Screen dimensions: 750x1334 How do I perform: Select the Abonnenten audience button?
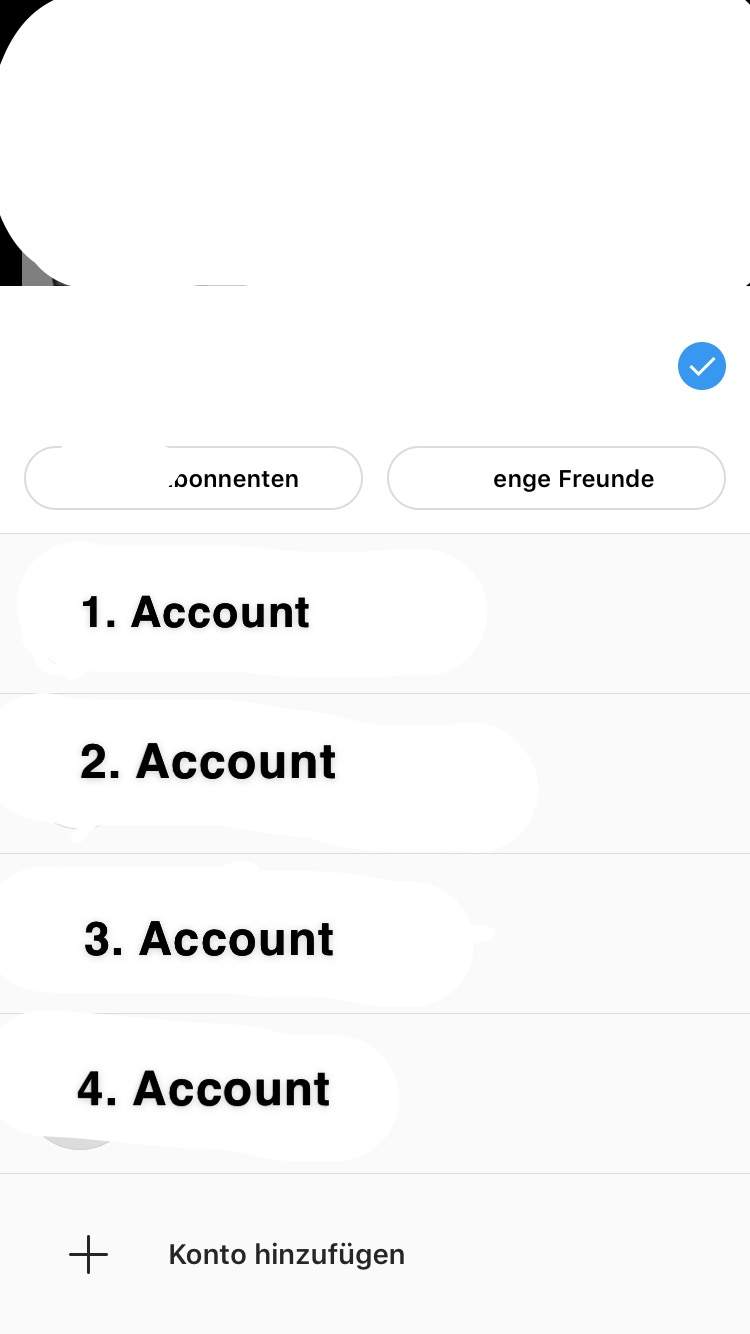[x=193, y=478]
